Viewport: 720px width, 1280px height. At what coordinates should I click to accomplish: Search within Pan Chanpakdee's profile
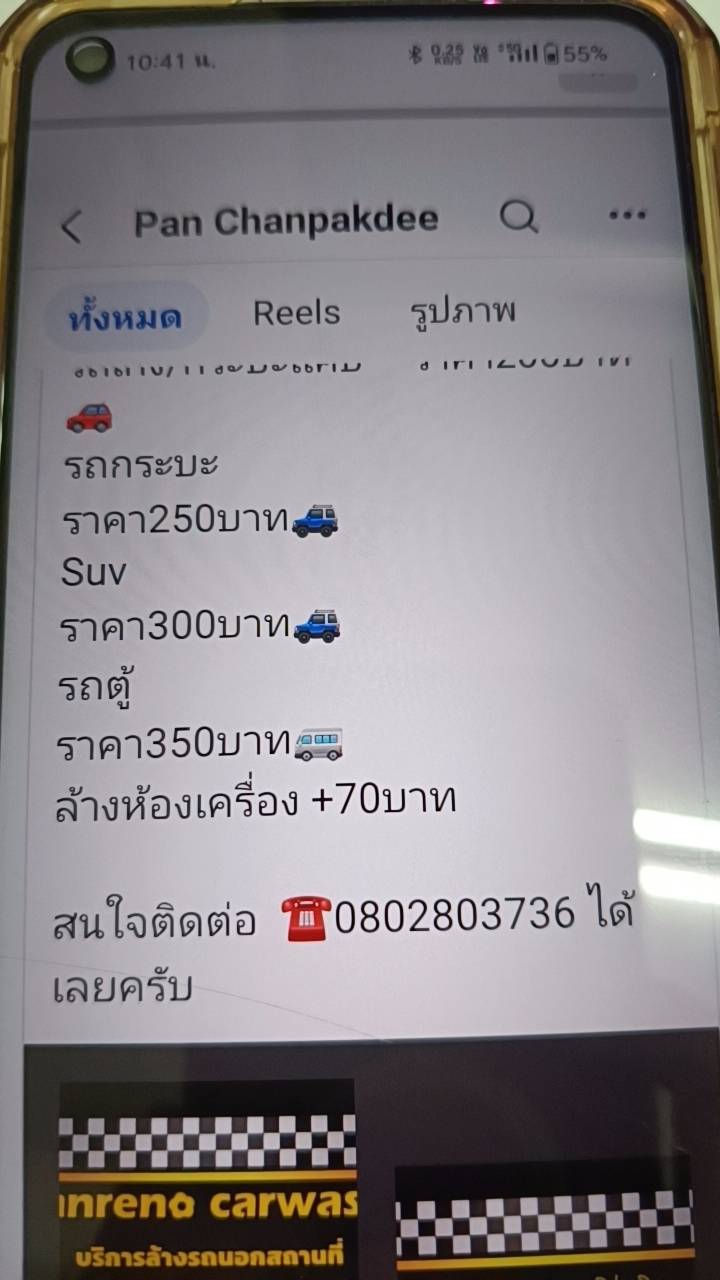tap(518, 215)
